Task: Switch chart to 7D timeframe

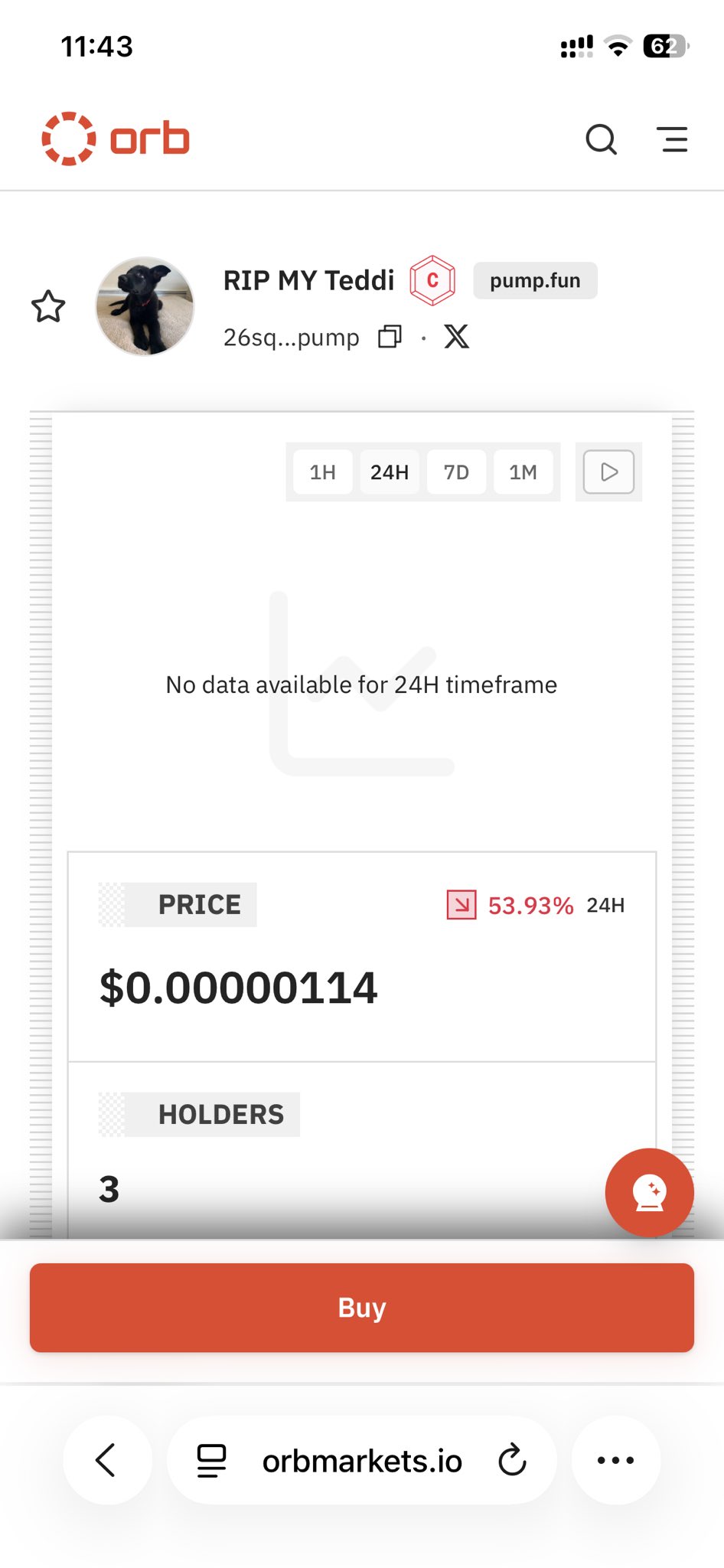Action: click(x=456, y=472)
